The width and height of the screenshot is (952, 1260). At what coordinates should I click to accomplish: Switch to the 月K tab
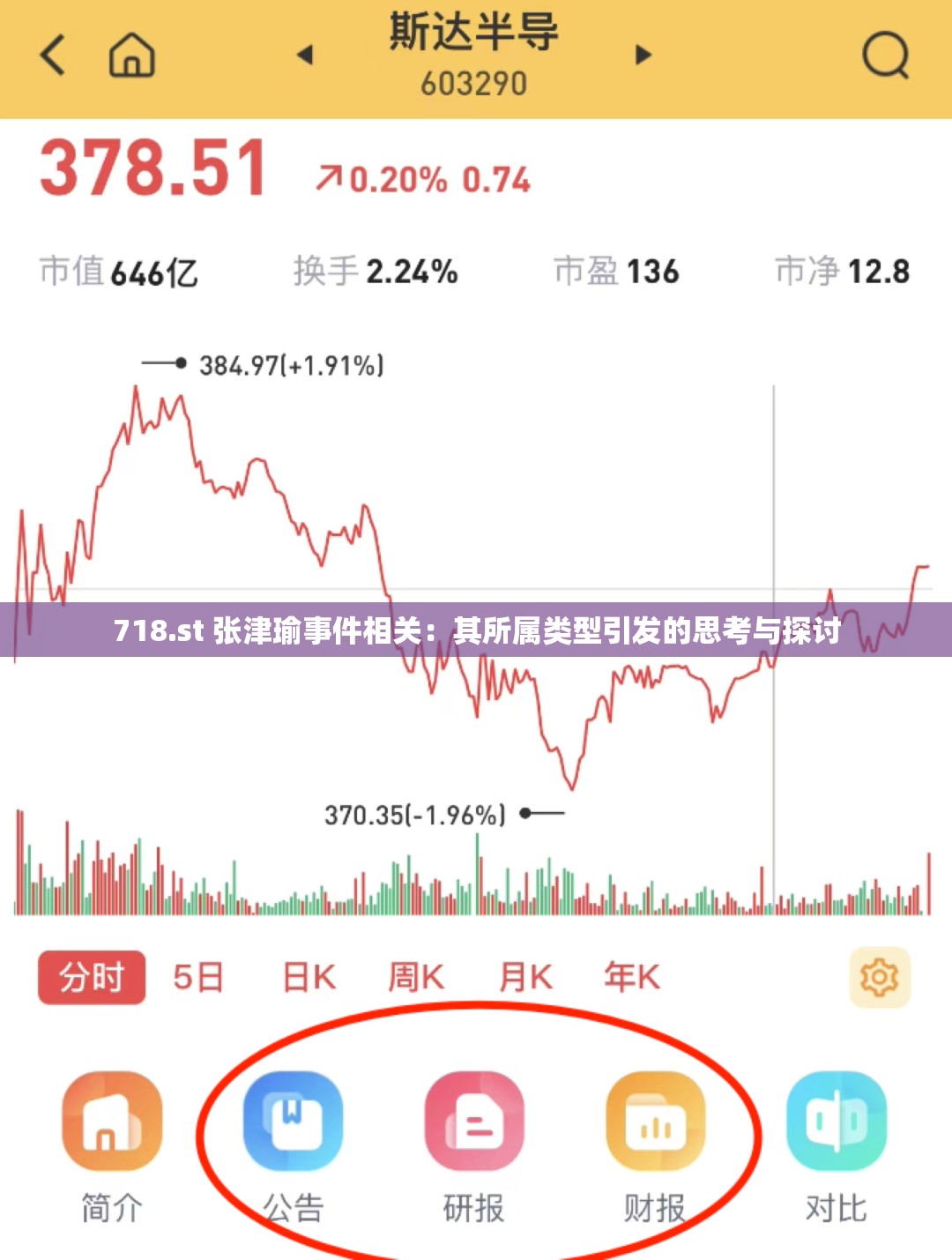click(524, 977)
